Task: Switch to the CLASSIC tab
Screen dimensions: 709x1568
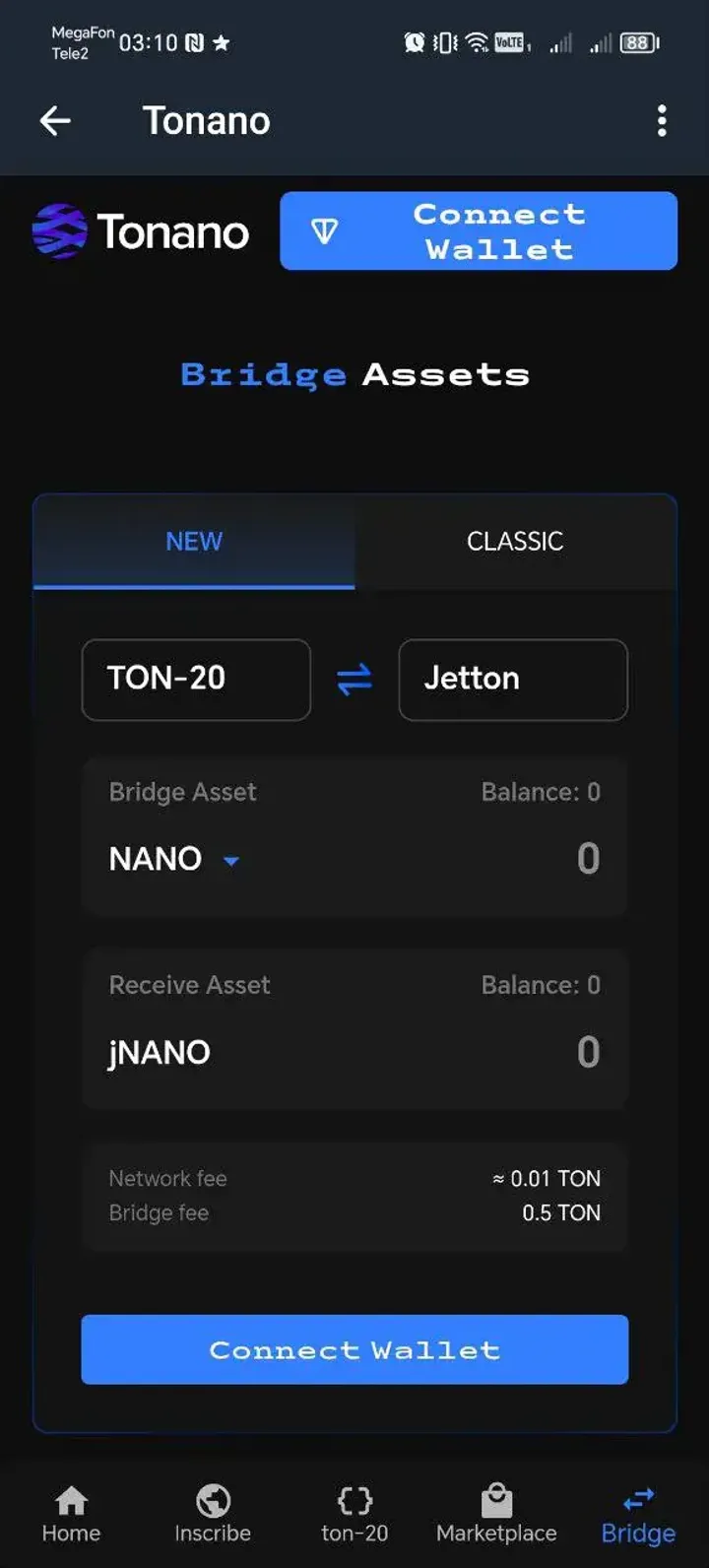Action: tap(513, 541)
